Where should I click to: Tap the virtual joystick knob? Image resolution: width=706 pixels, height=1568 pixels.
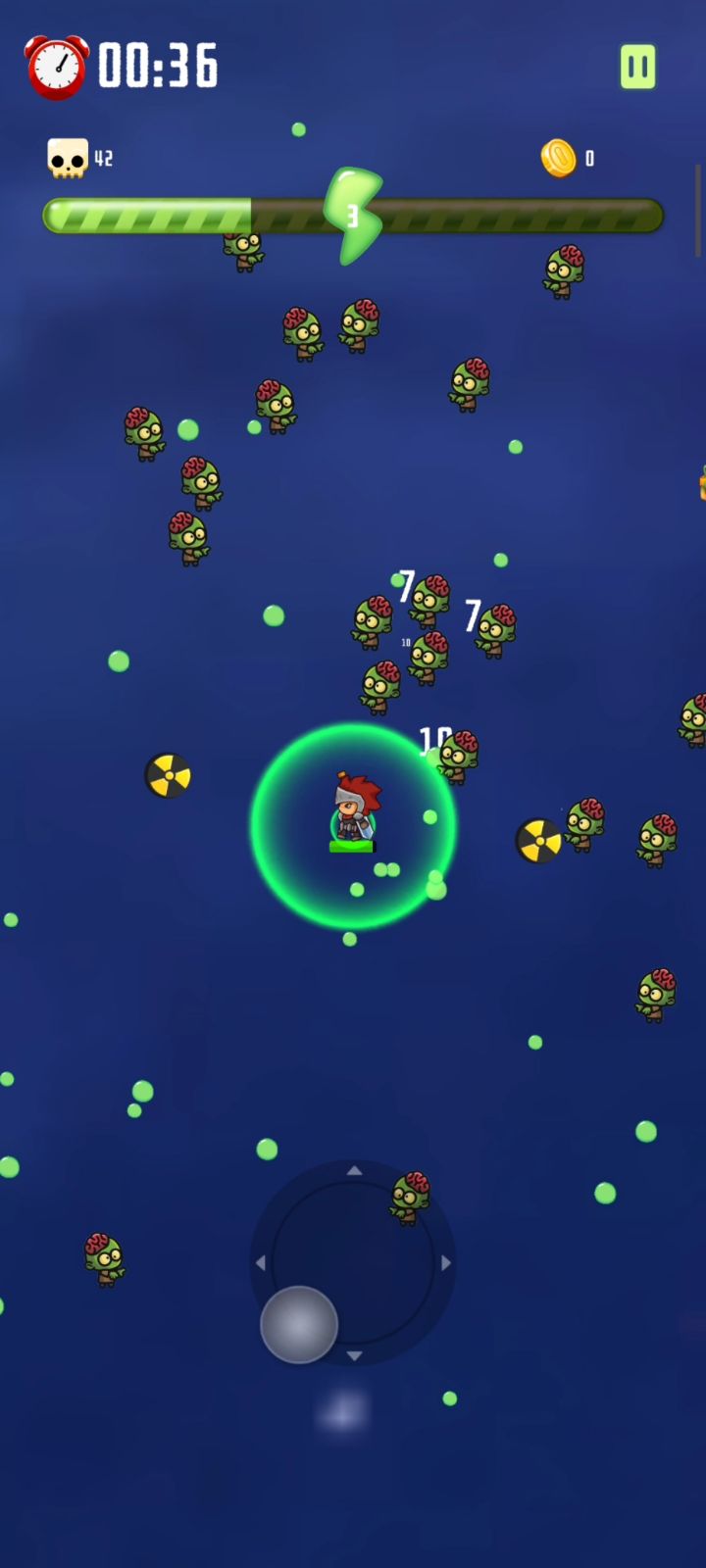coord(299,1324)
